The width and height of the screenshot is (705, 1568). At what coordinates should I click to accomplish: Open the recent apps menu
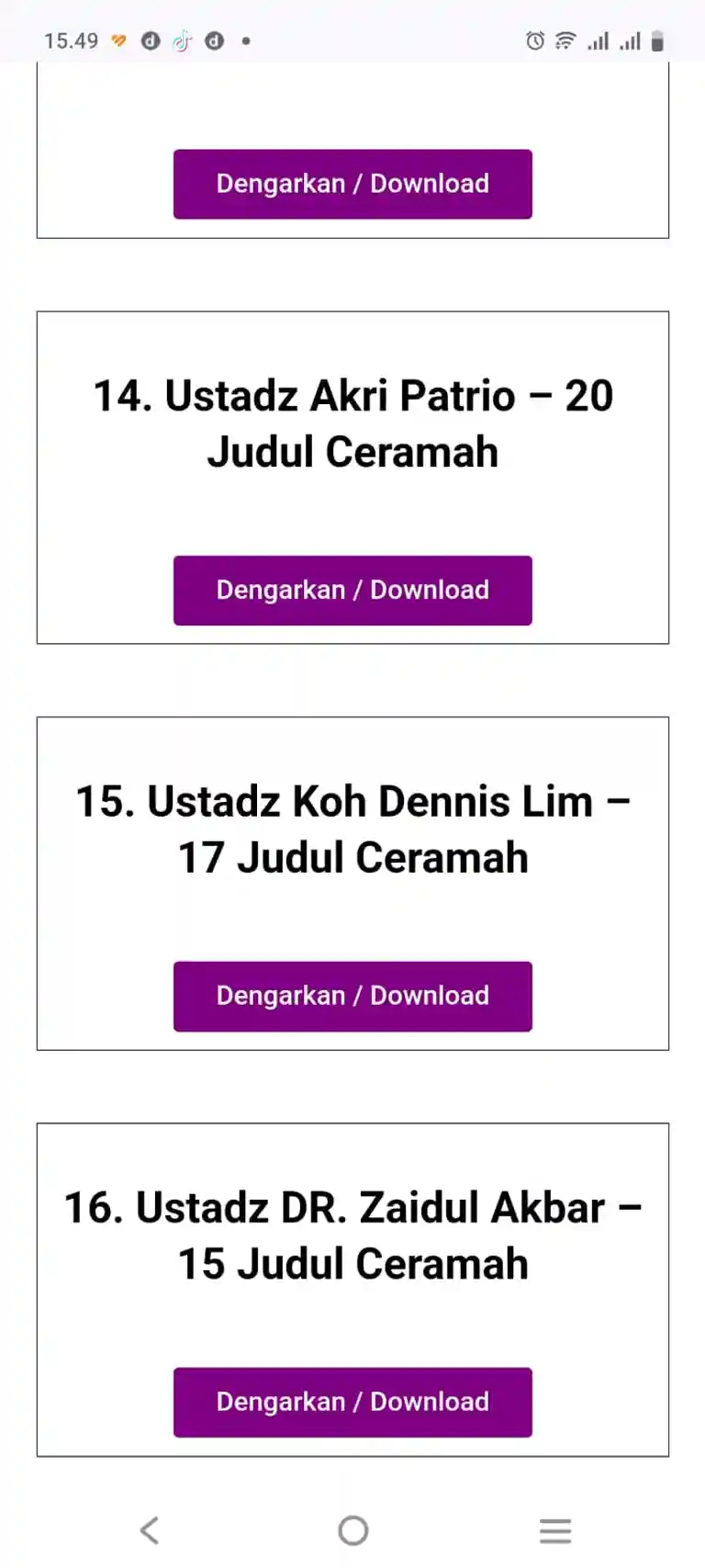555,1530
